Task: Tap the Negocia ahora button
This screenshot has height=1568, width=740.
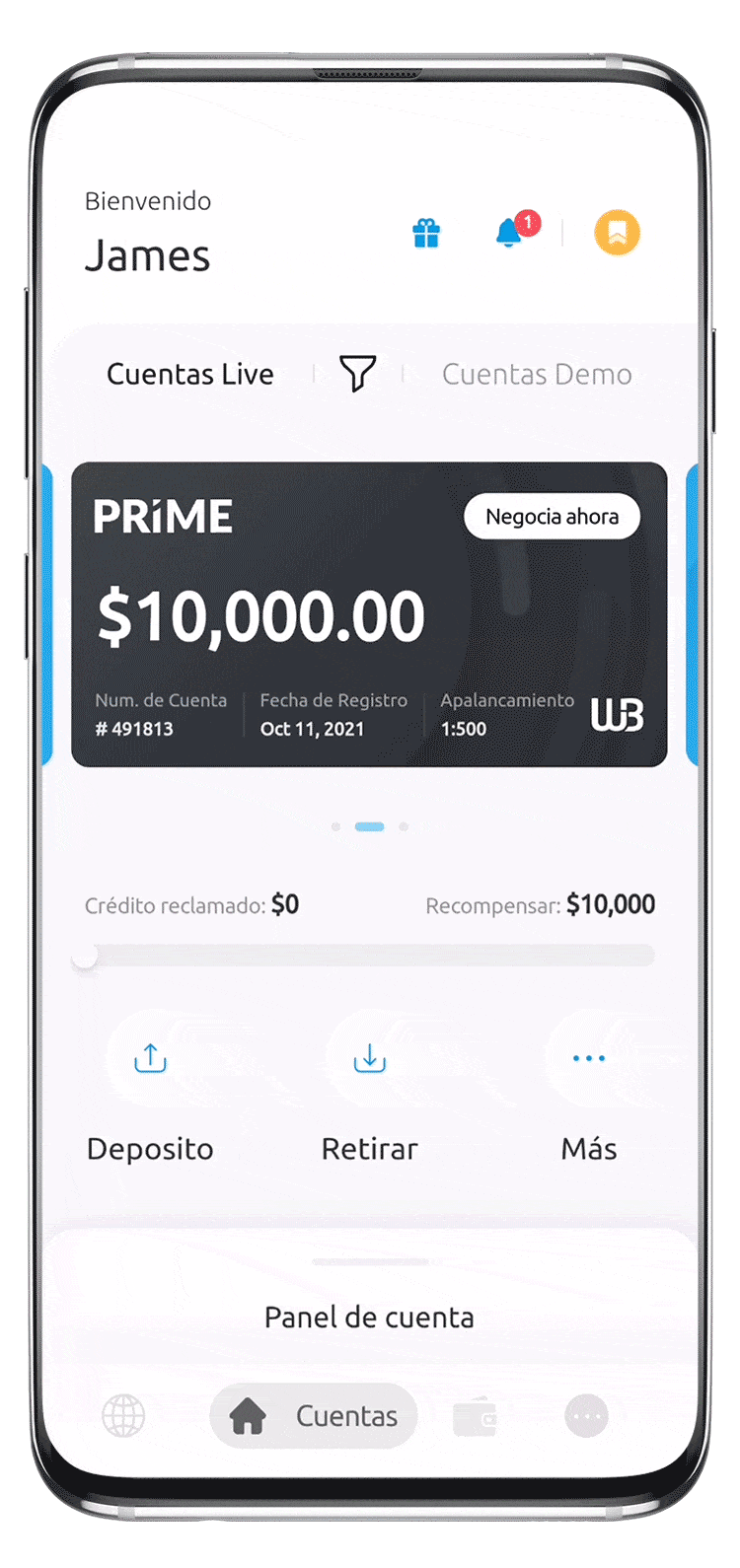Action: pyautogui.click(x=552, y=517)
